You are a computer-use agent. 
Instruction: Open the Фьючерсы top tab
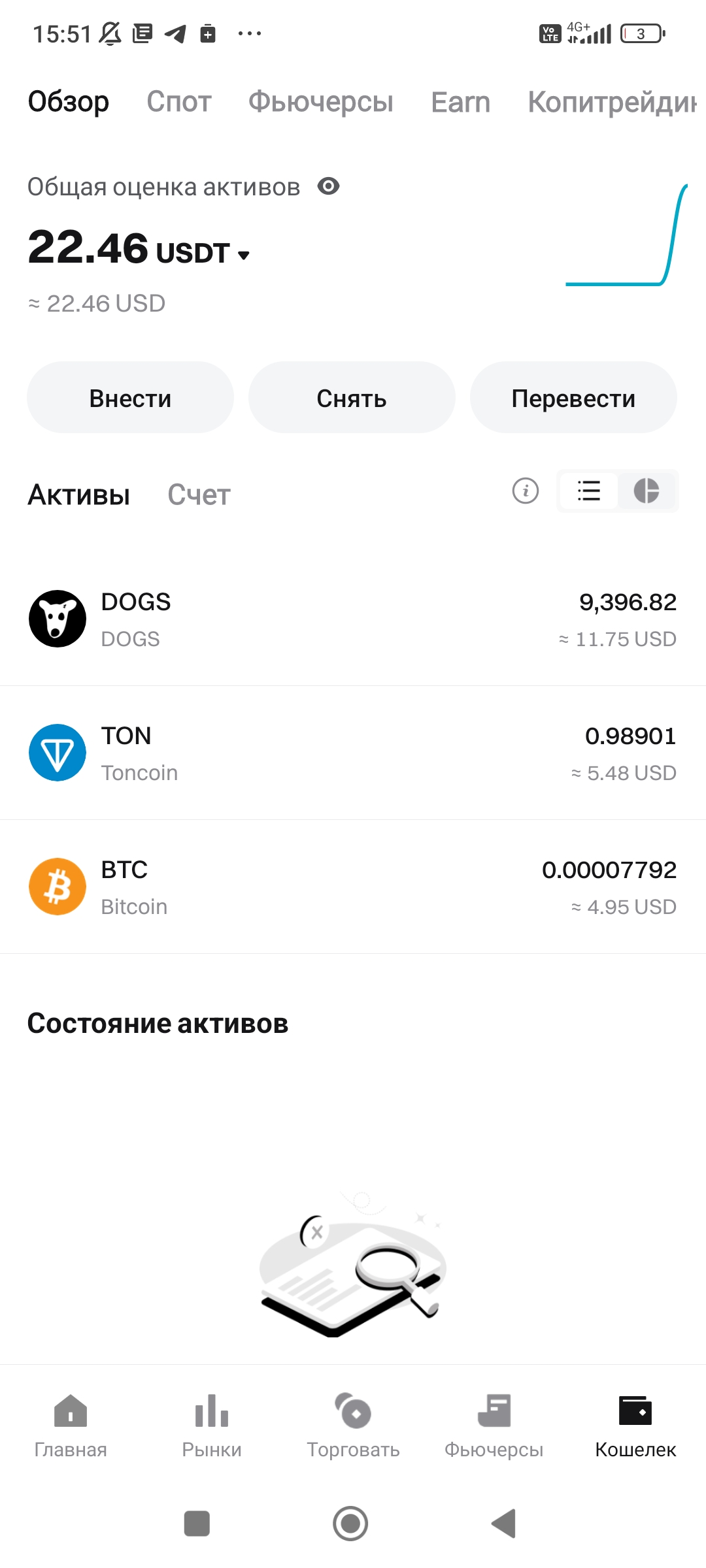[x=320, y=102]
